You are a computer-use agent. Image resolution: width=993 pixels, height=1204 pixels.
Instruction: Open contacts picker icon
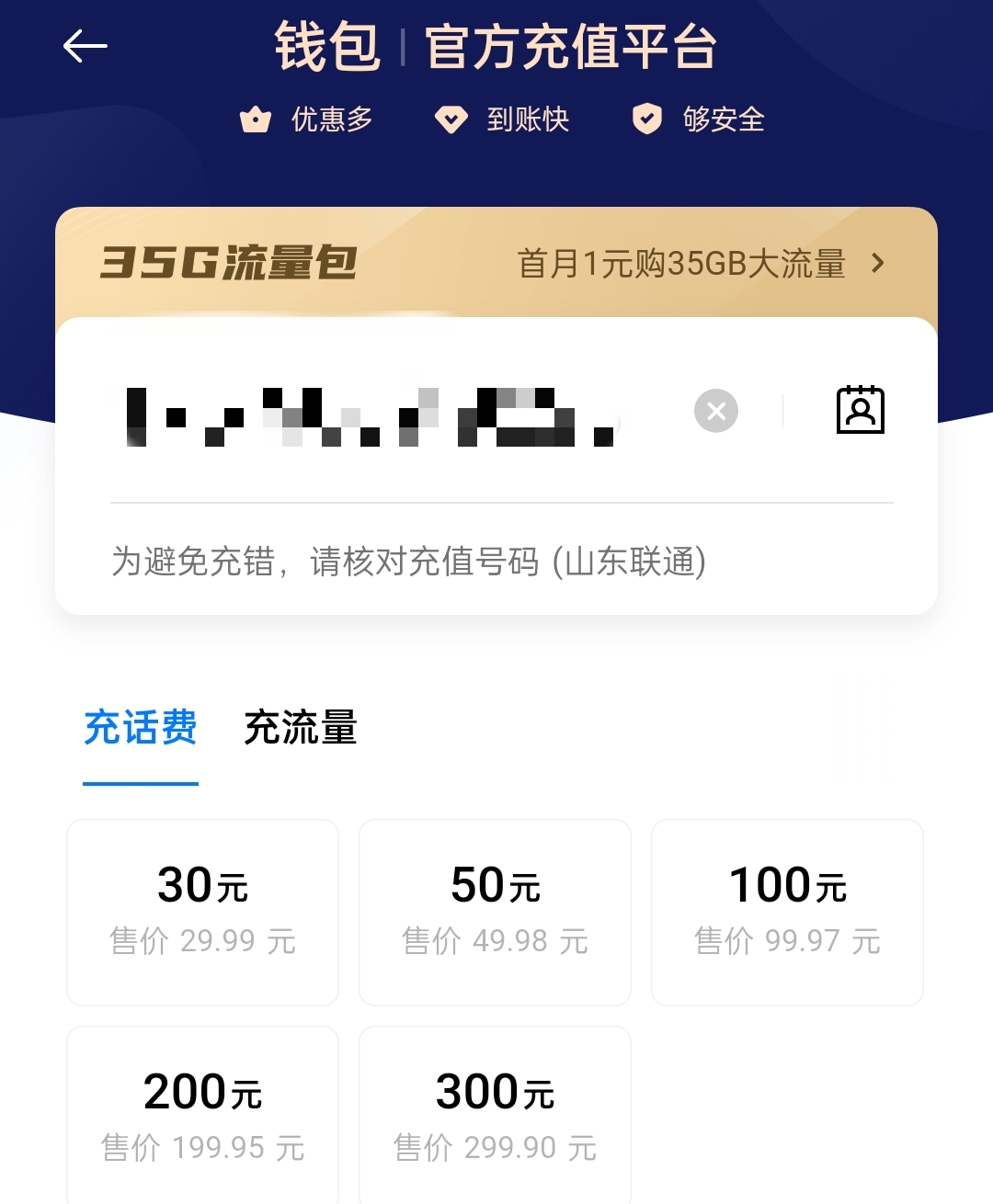tap(860, 410)
